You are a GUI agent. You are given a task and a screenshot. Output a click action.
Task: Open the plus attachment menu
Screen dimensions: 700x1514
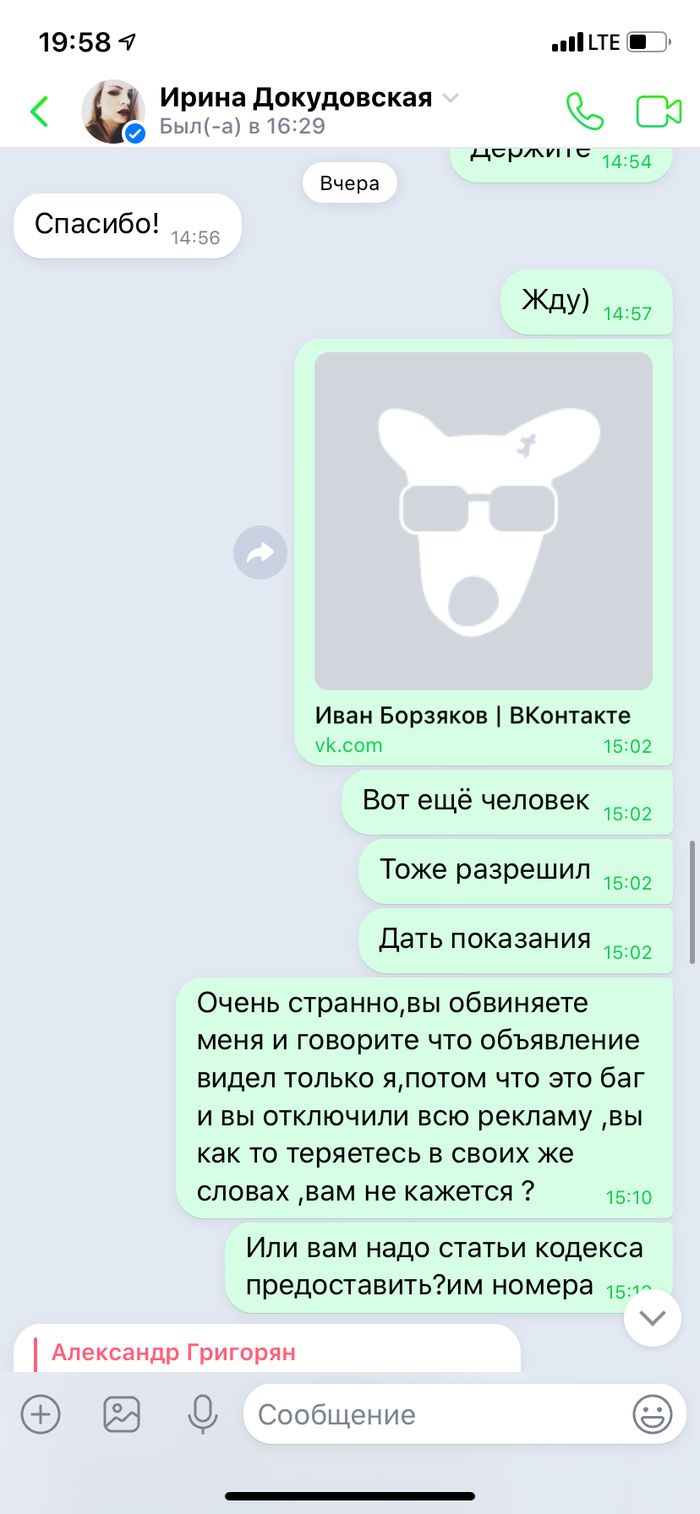[41, 1414]
